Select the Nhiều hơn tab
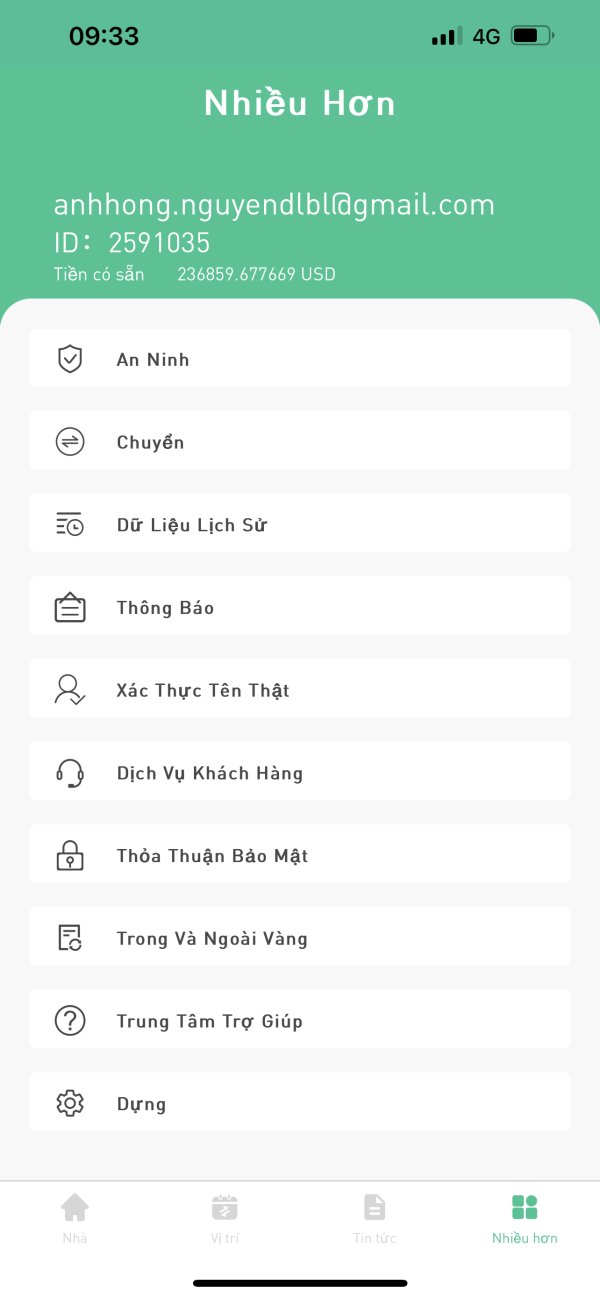Screen dimensions: 600x1298 coord(525,1218)
